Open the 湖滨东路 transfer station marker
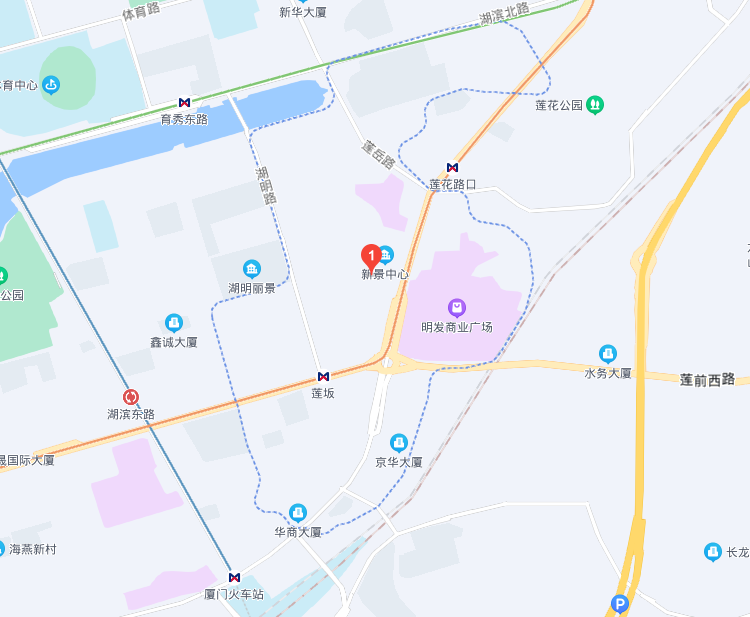Image resolution: width=750 pixels, height=617 pixels. 131,397
